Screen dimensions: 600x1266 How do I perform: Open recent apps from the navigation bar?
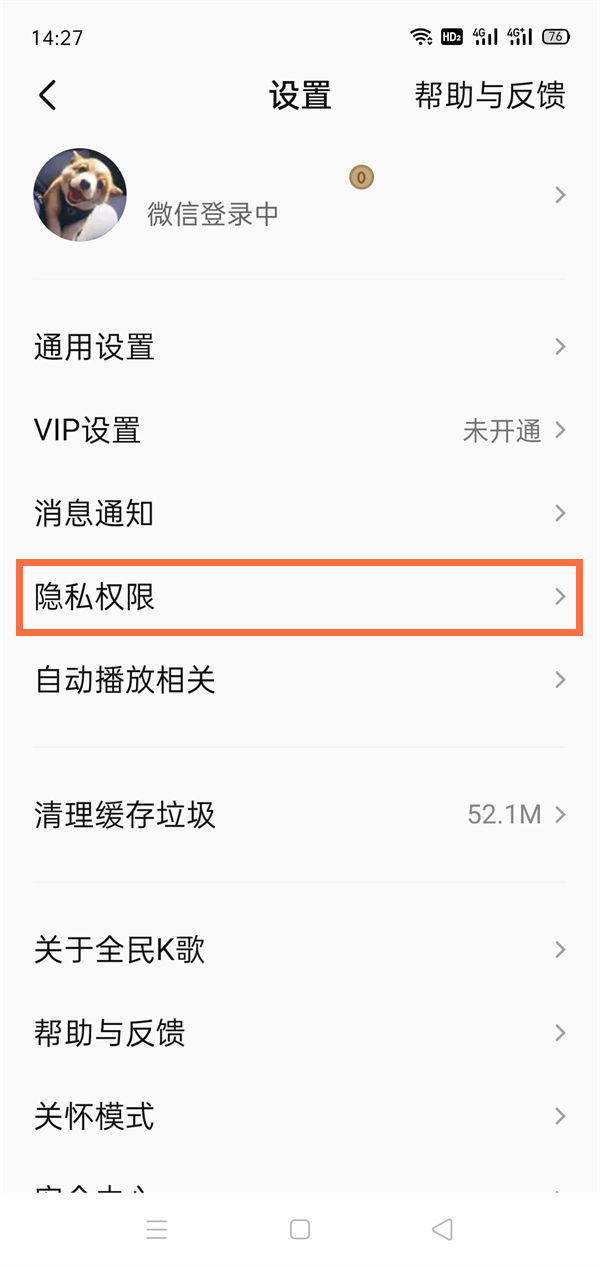157,1230
